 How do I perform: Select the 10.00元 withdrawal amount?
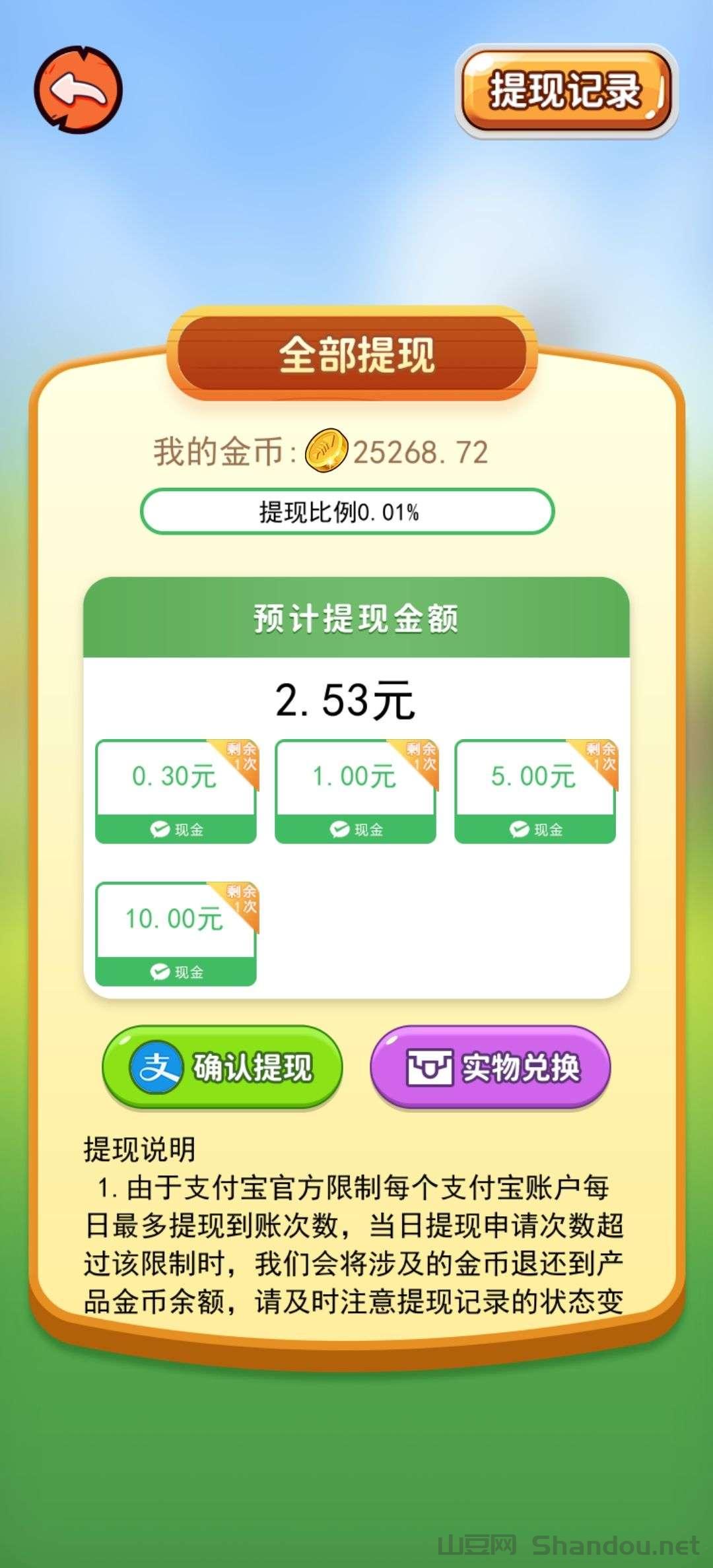tap(176, 933)
